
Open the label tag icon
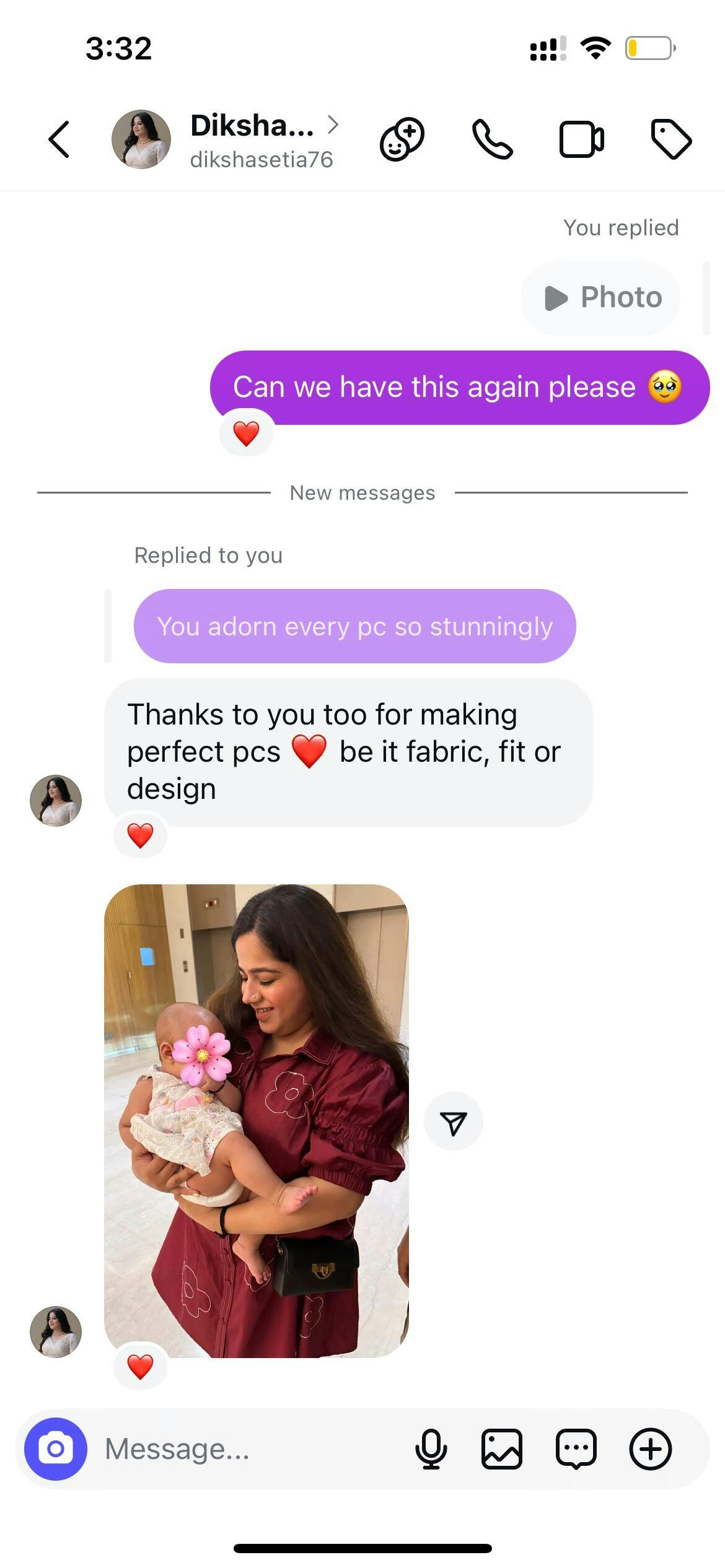point(671,139)
